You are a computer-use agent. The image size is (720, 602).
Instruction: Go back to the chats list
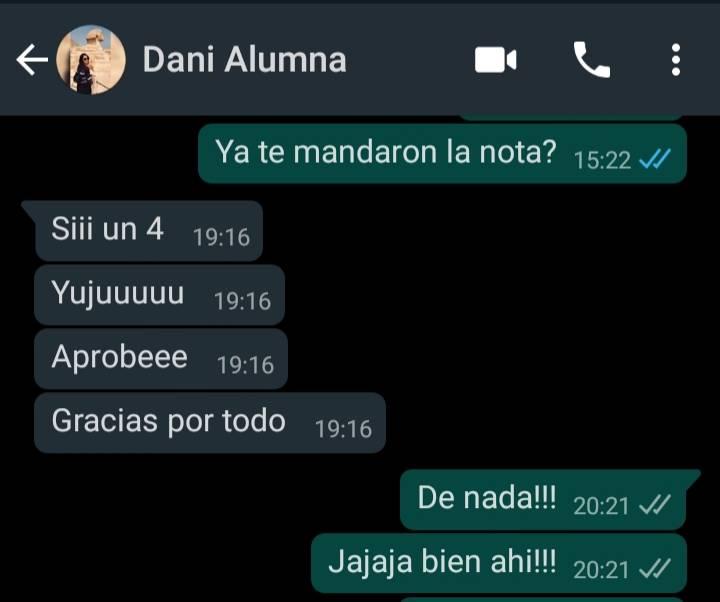tap(31, 61)
